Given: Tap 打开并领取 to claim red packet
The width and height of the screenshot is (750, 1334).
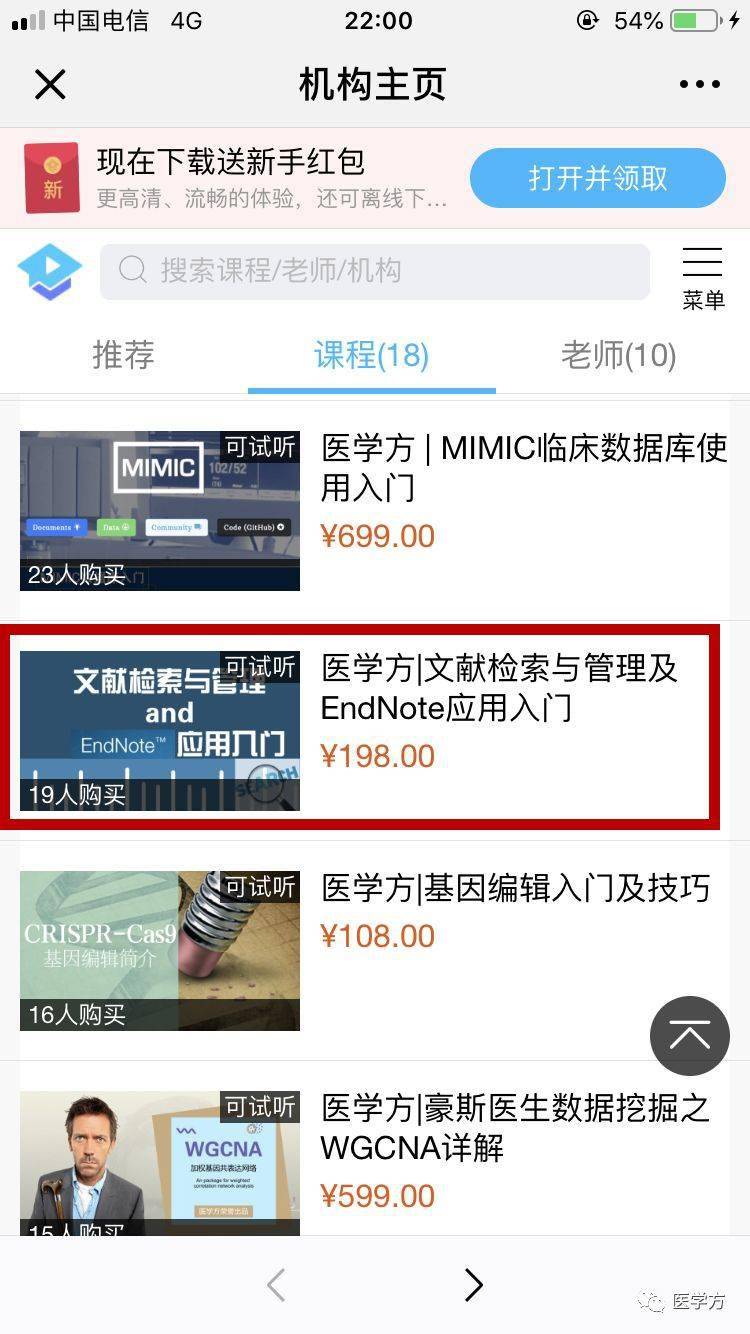Looking at the screenshot, I should pyautogui.click(x=597, y=179).
